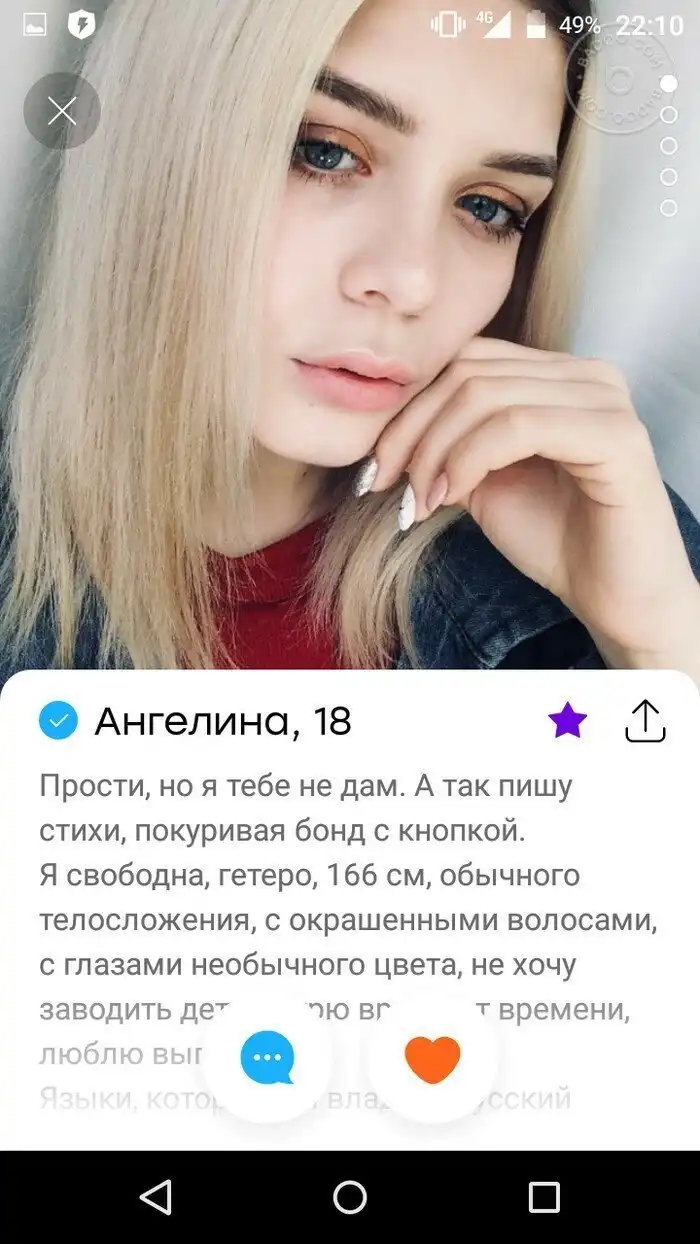Like the profile with orange heart

tap(432, 1058)
